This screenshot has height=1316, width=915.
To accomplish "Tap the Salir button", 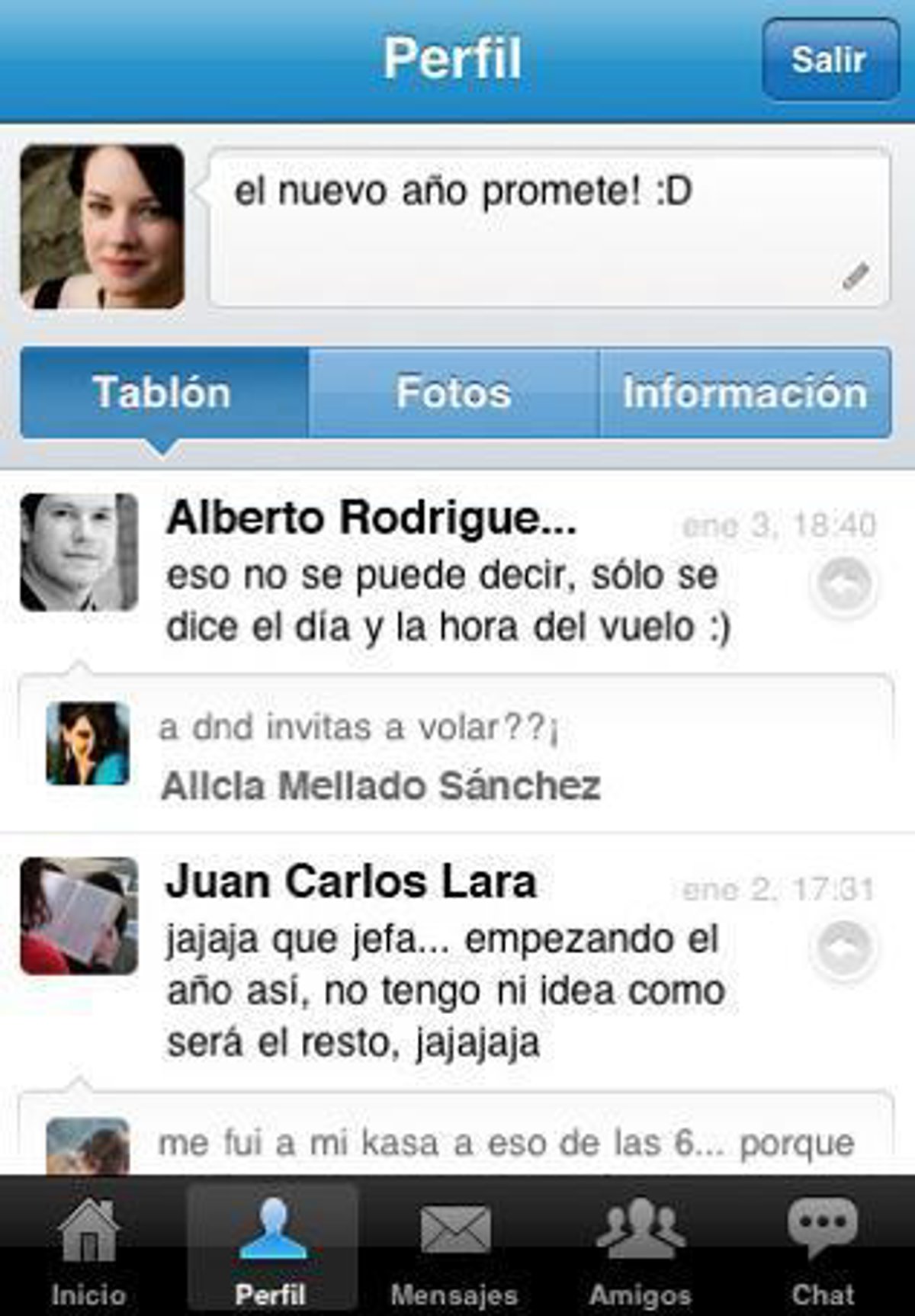I will (830, 59).
